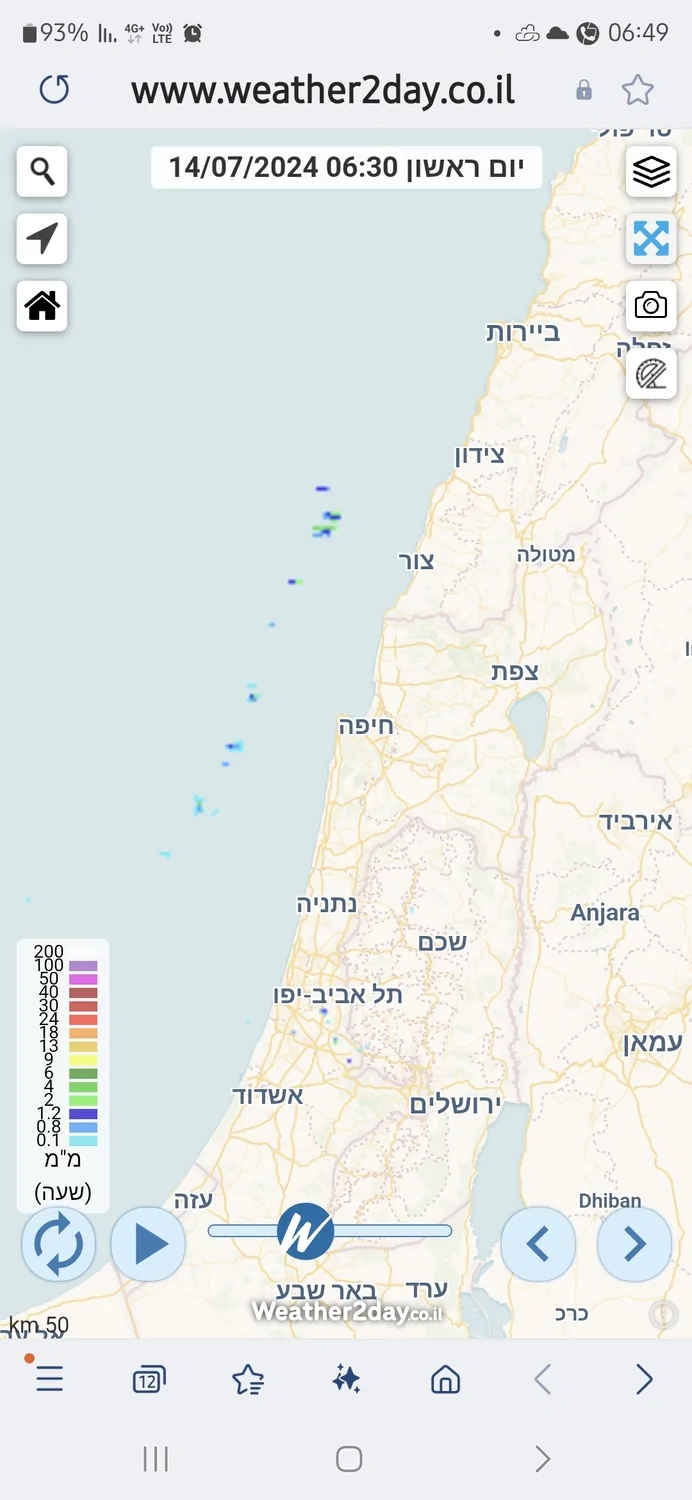Refresh the radar animation loop
This screenshot has width=692, height=1500.
[59, 1244]
